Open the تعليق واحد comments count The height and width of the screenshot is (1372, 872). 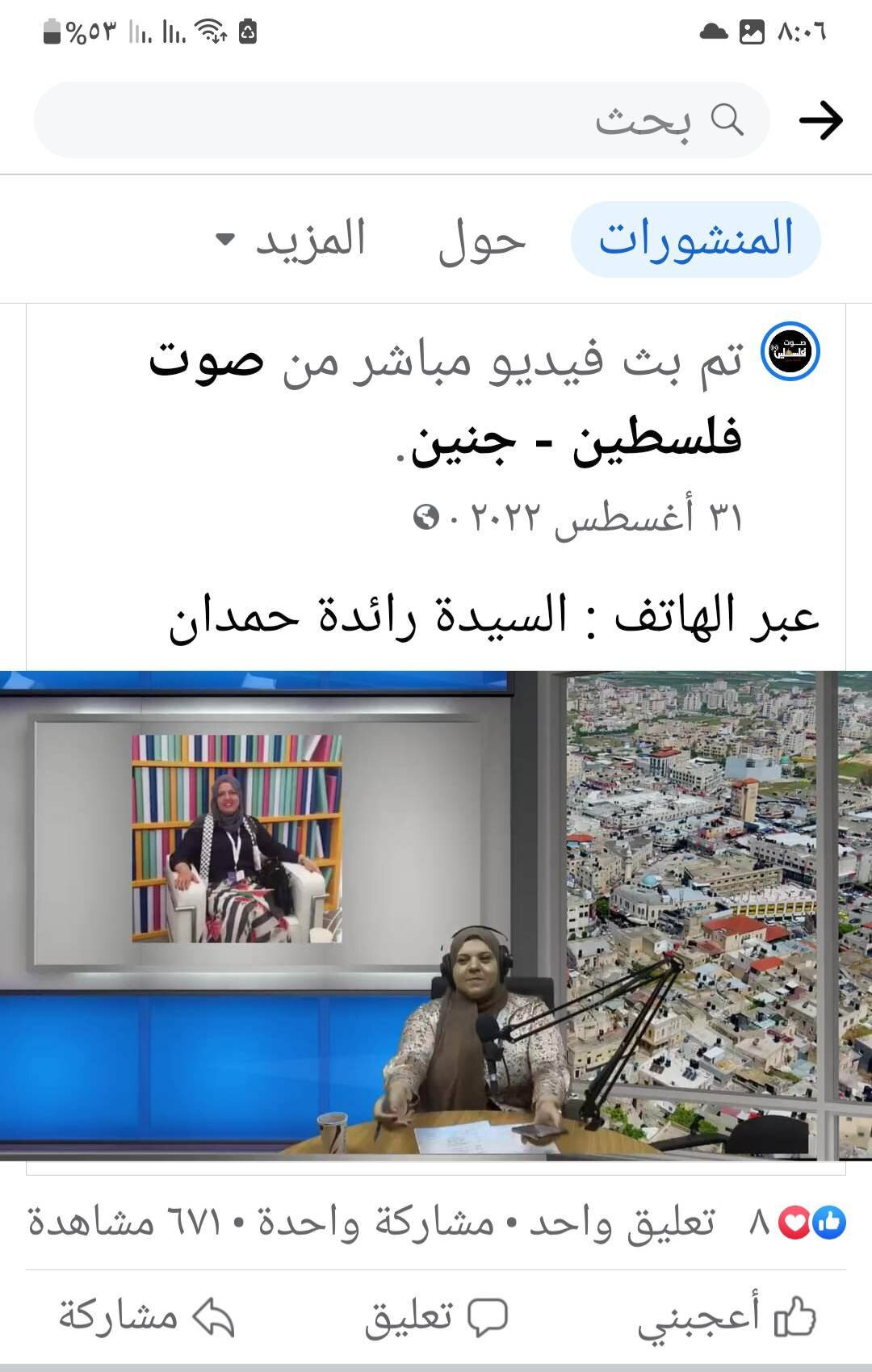pos(623,1223)
